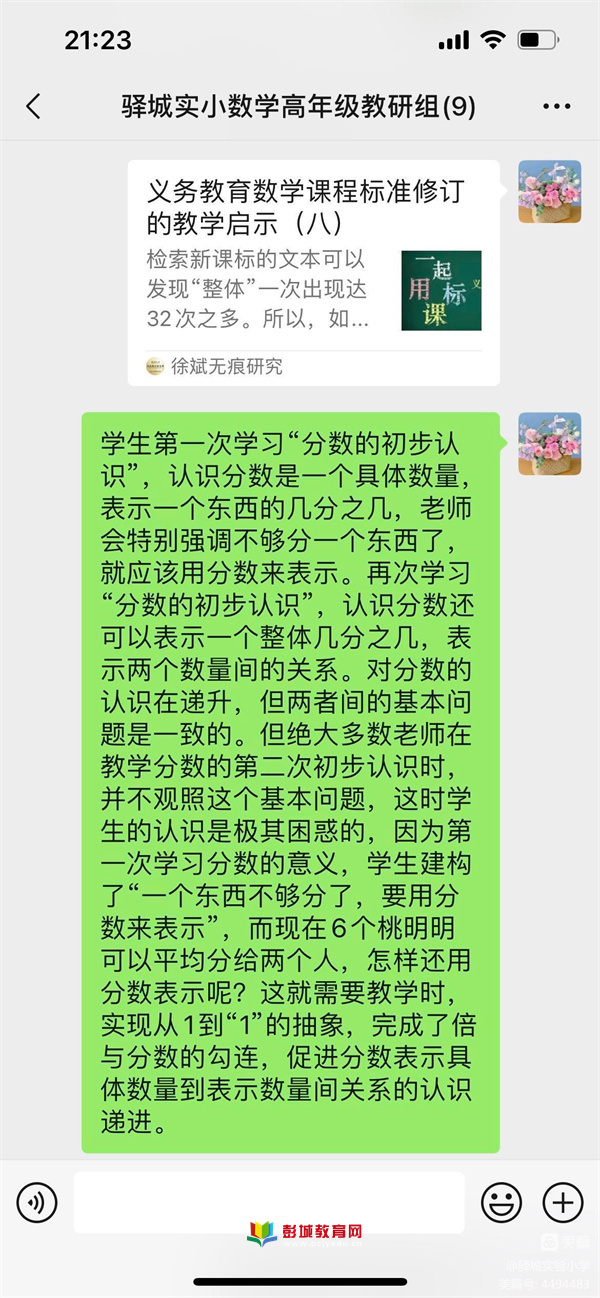Open the chat details overflow menu
Viewport: 600px width, 1298px height.
coord(556,107)
